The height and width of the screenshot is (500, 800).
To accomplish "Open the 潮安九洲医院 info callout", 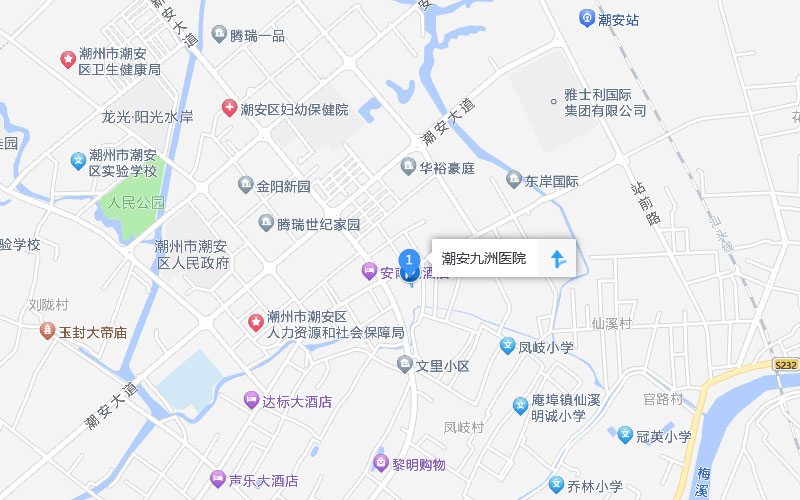I will coord(484,258).
